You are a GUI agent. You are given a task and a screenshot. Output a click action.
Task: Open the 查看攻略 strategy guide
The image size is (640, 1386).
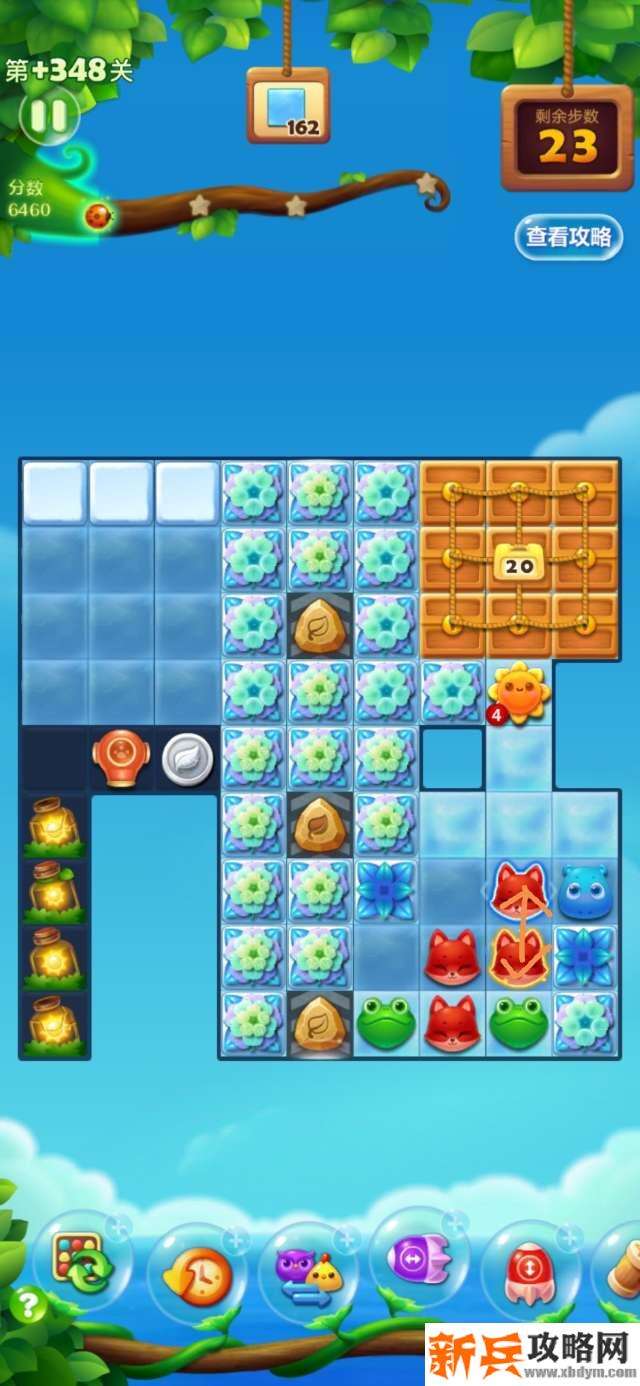(568, 237)
